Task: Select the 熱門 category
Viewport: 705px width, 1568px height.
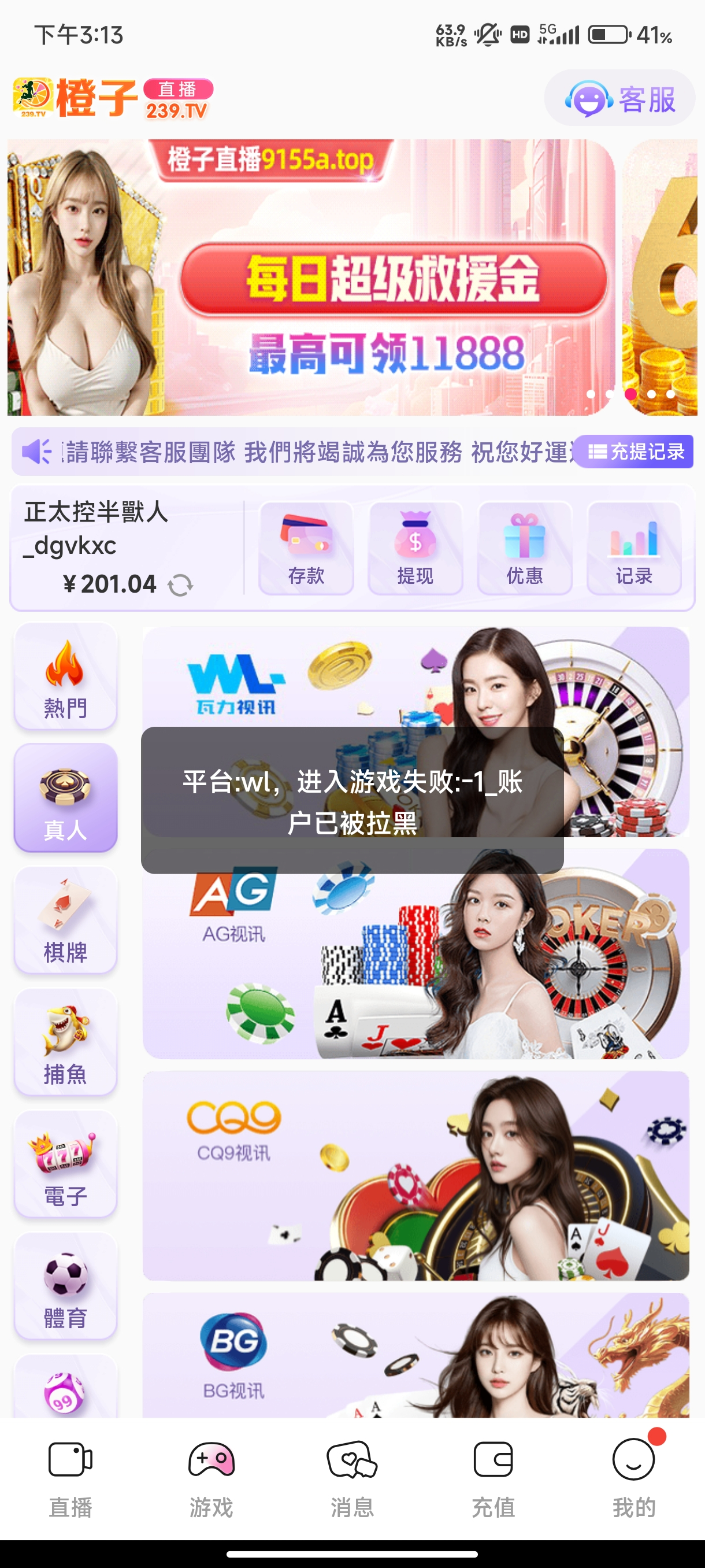Action: click(66, 676)
